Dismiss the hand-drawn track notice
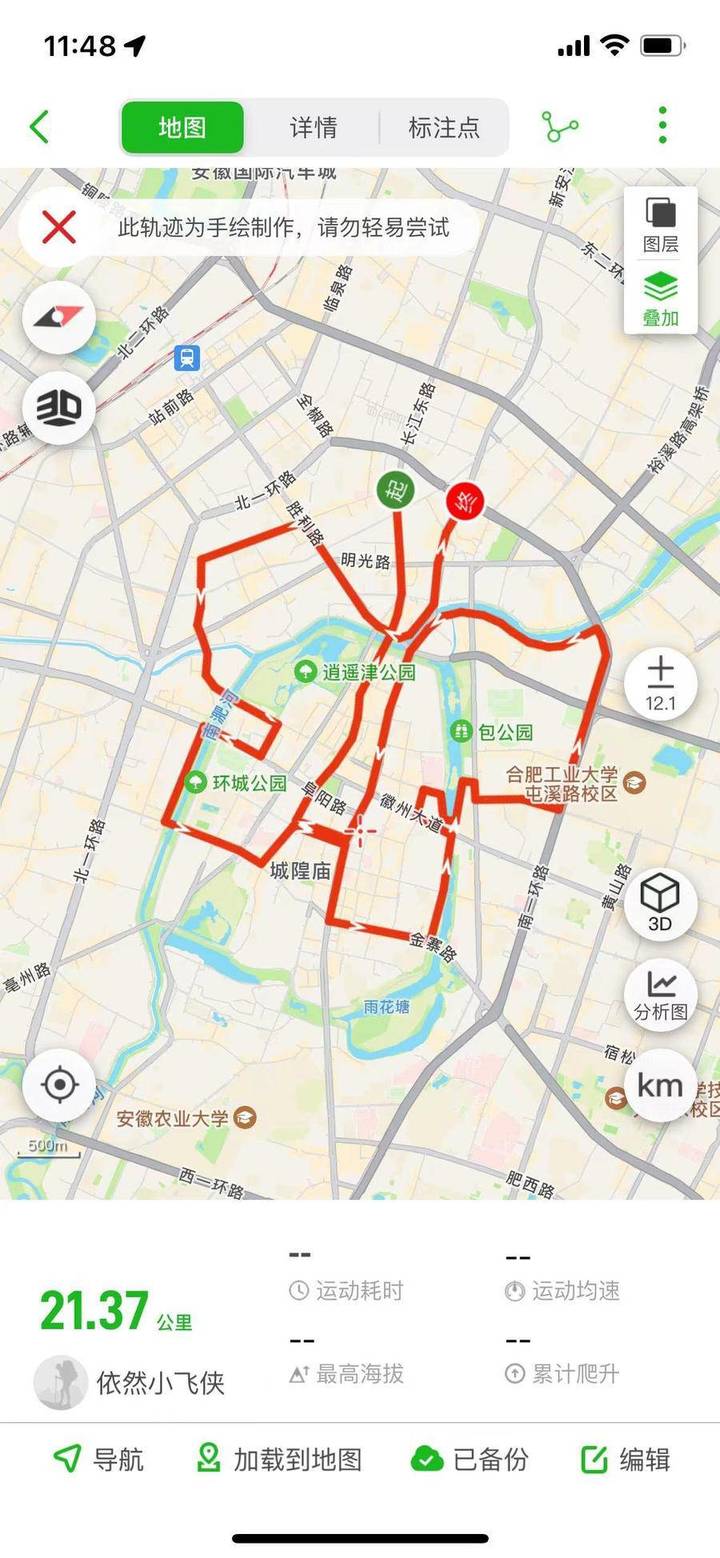720x1558 pixels. click(x=59, y=228)
